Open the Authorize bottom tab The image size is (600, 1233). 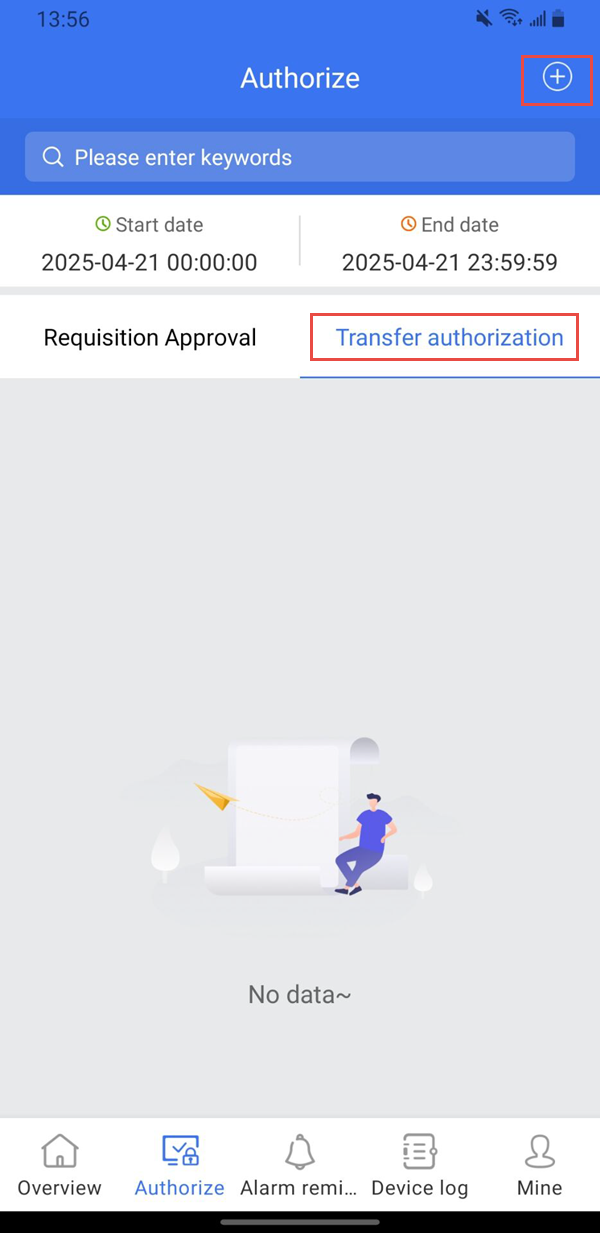tap(180, 1166)
